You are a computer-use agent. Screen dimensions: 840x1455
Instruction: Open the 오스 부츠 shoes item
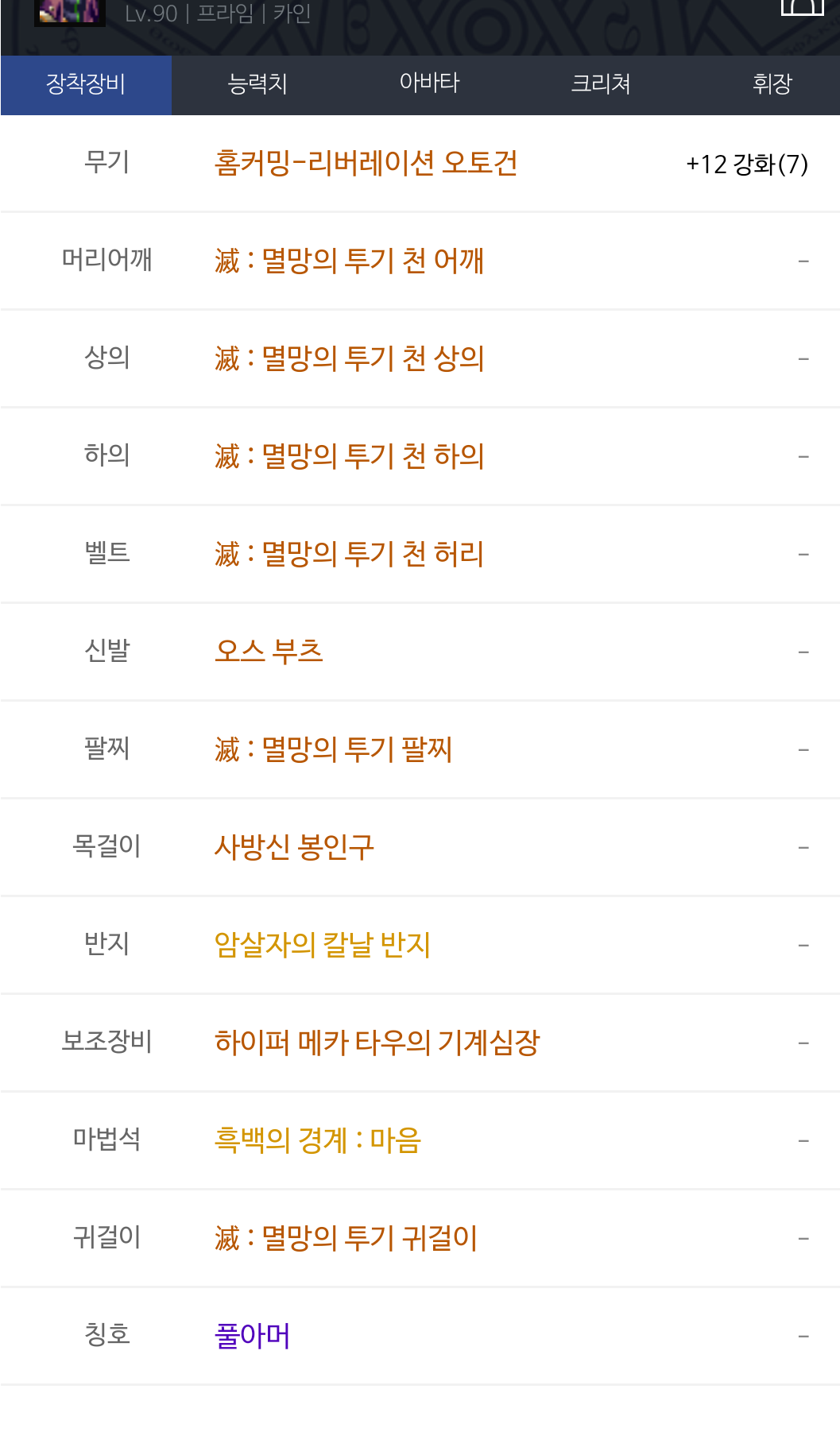tap(269, 652)
